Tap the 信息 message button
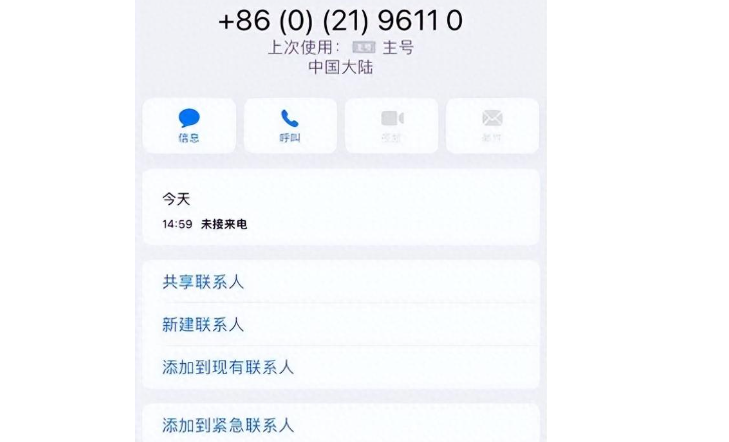The width and height of the screenshot is (729, 442). click(x=189, y=126)
